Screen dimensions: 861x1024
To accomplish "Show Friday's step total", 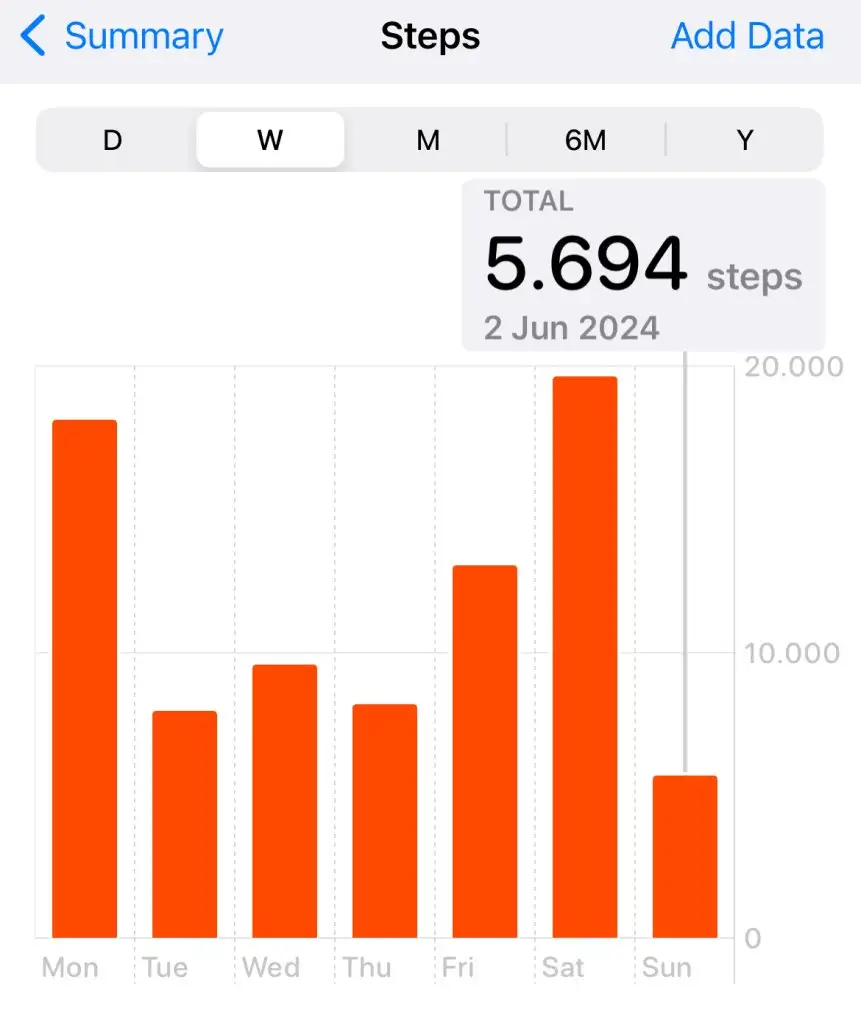I will tap(485, 752).
